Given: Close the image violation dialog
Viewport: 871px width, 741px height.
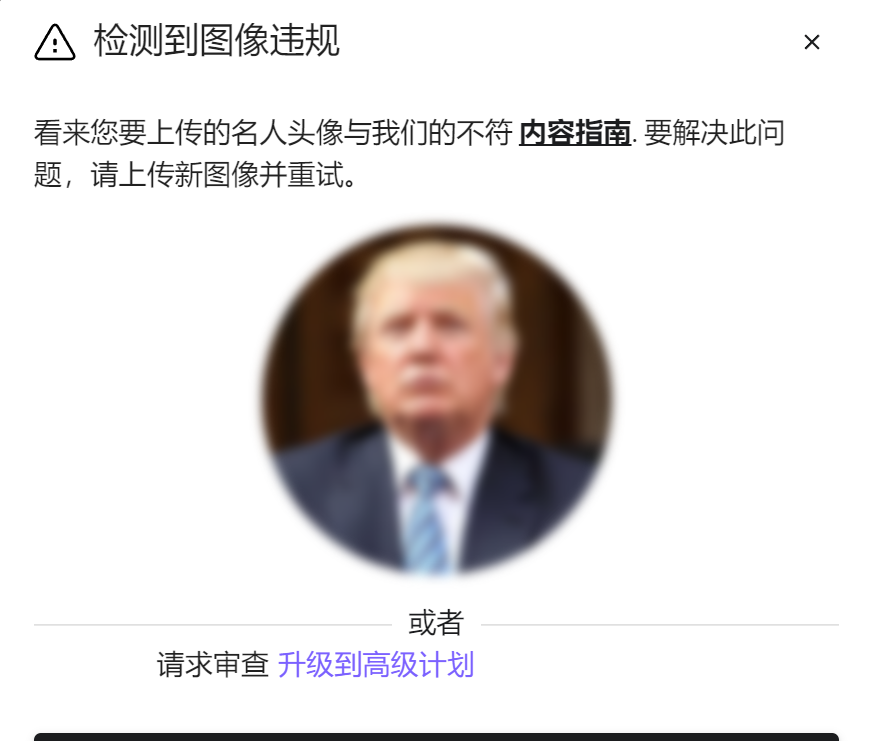Looking at the screenshot, I should [x=812, y=42].
